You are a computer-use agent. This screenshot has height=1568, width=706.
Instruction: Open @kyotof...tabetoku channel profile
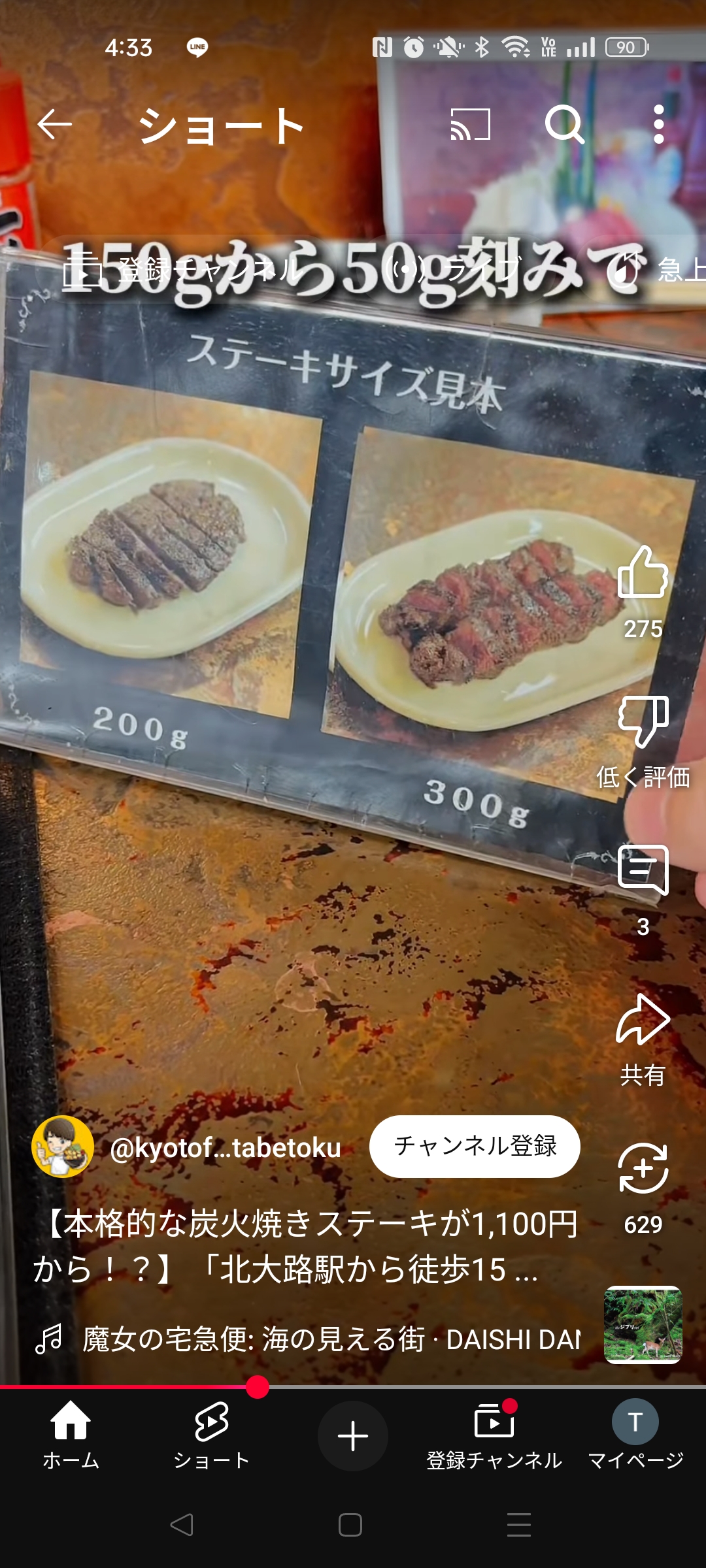tap(225, 1148)
